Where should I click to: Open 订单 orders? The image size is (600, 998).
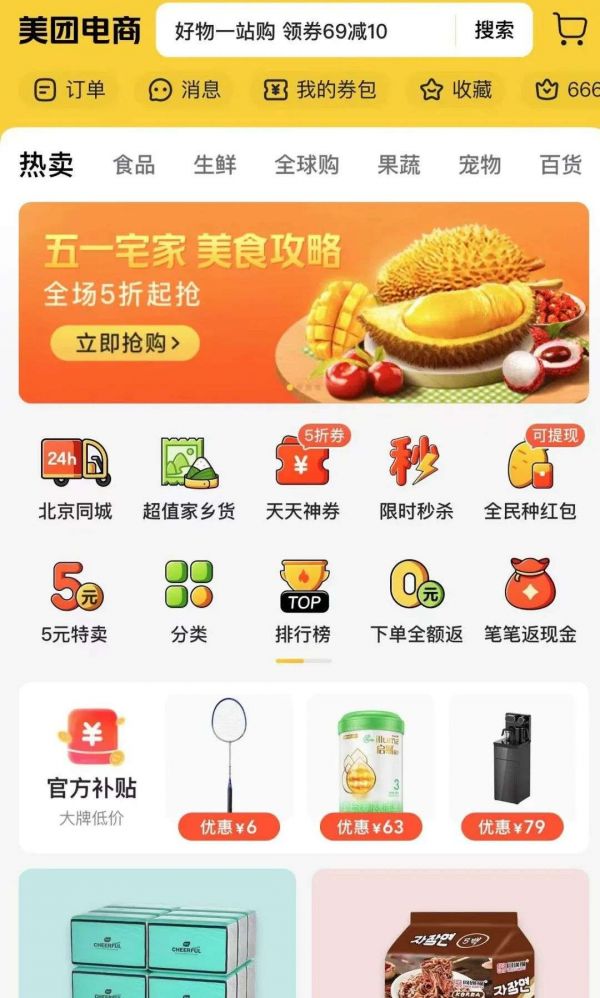[70, 90]
